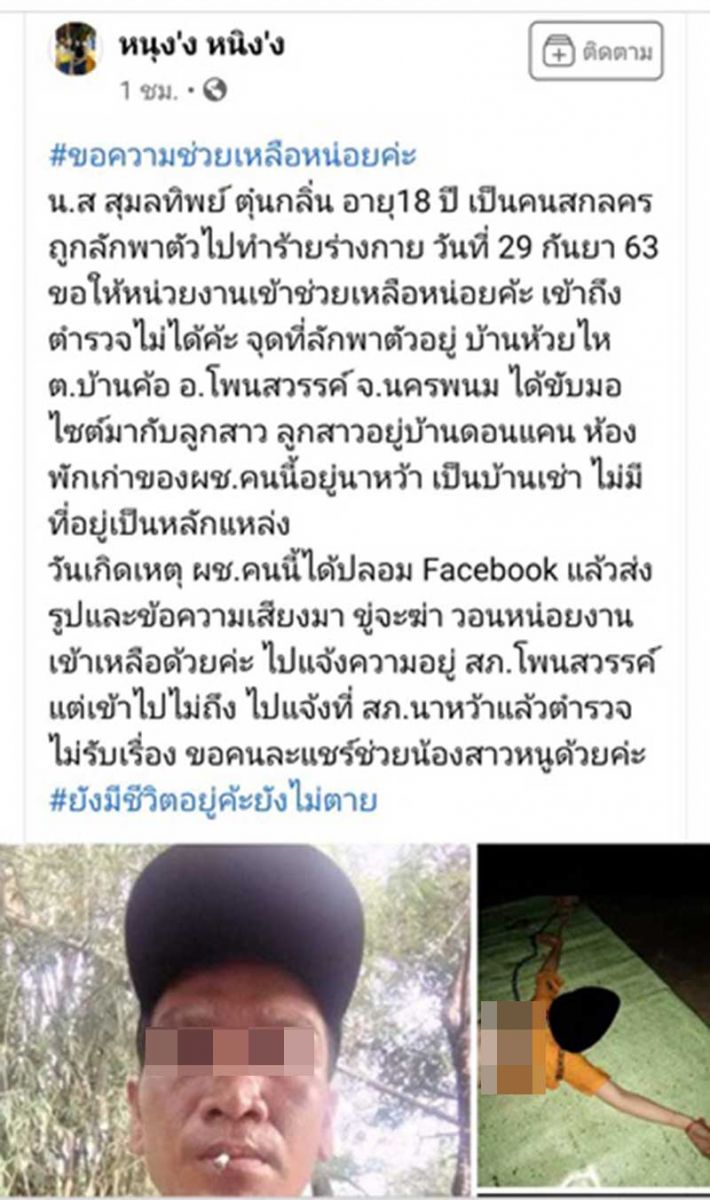
Task: Tap the ติดตาม follow button
Action: 596,51
